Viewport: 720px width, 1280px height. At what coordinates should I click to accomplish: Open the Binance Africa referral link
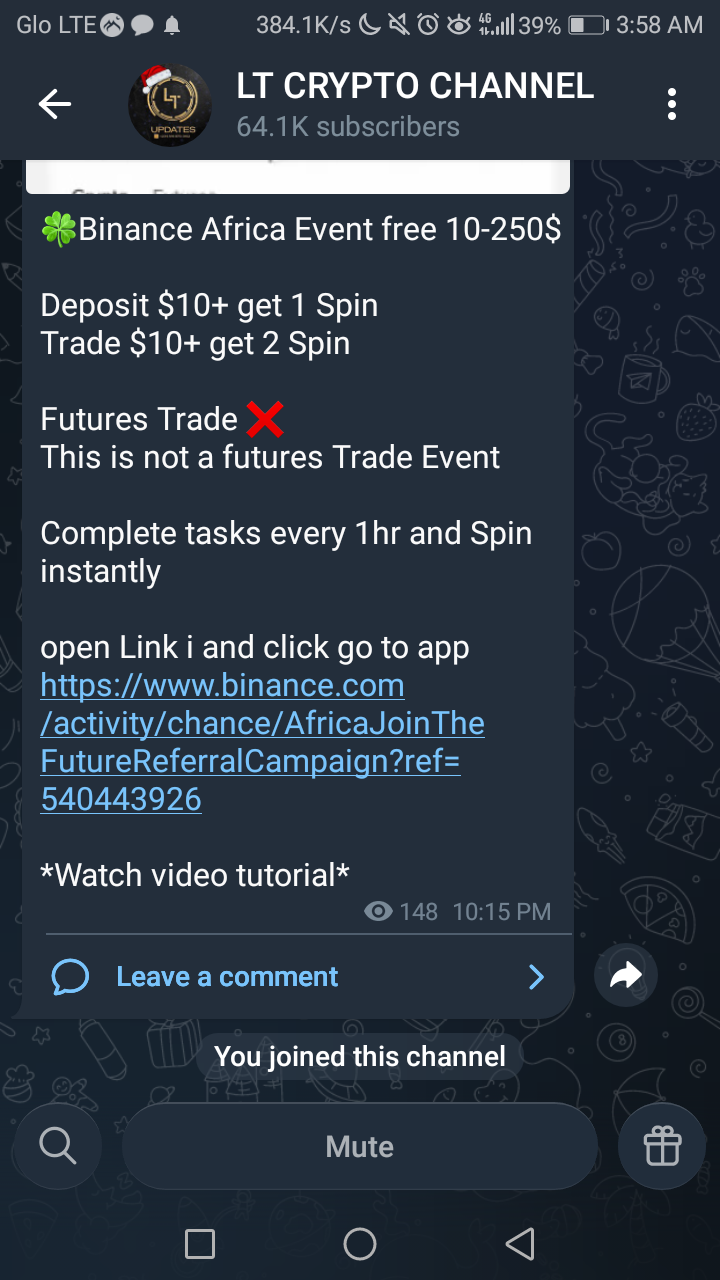click(x=262, y=742)
